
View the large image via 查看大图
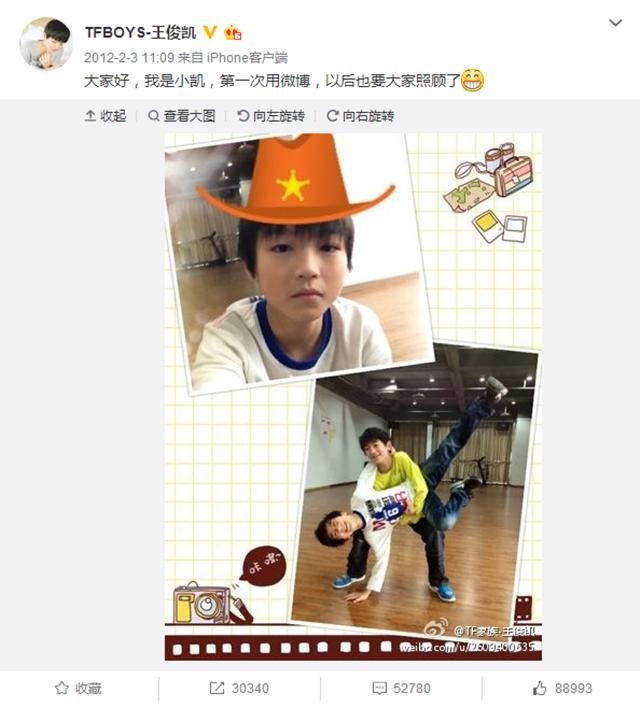(181, 116)
